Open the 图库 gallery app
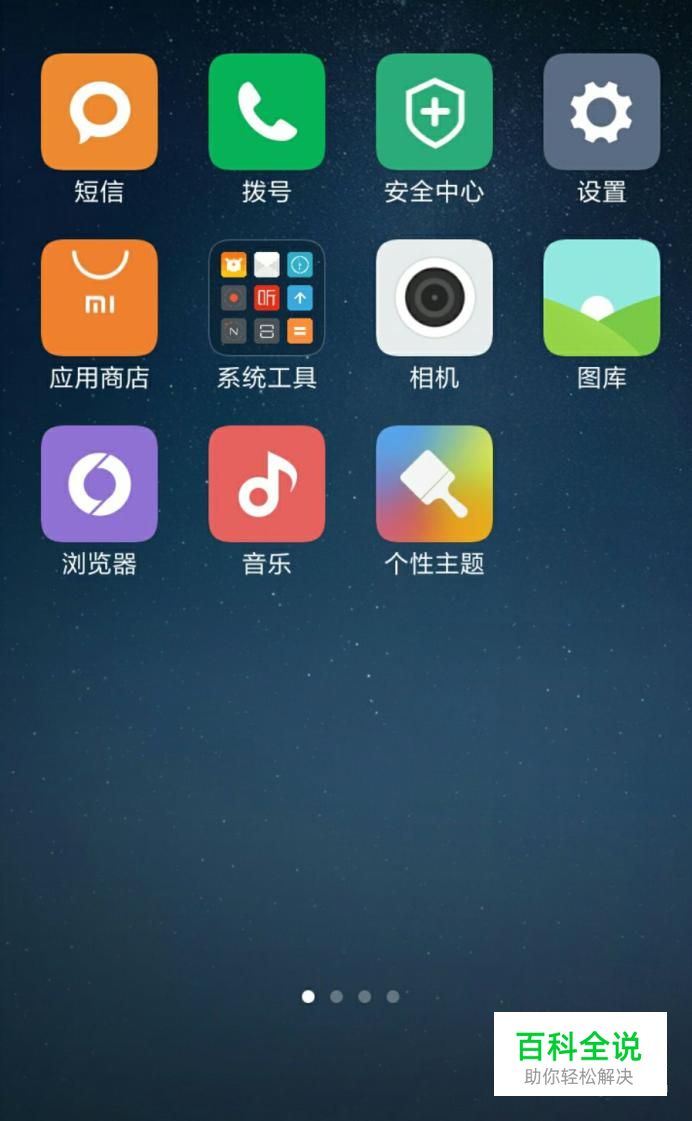The image size is (692, 1121). click(x=601, y=298)
